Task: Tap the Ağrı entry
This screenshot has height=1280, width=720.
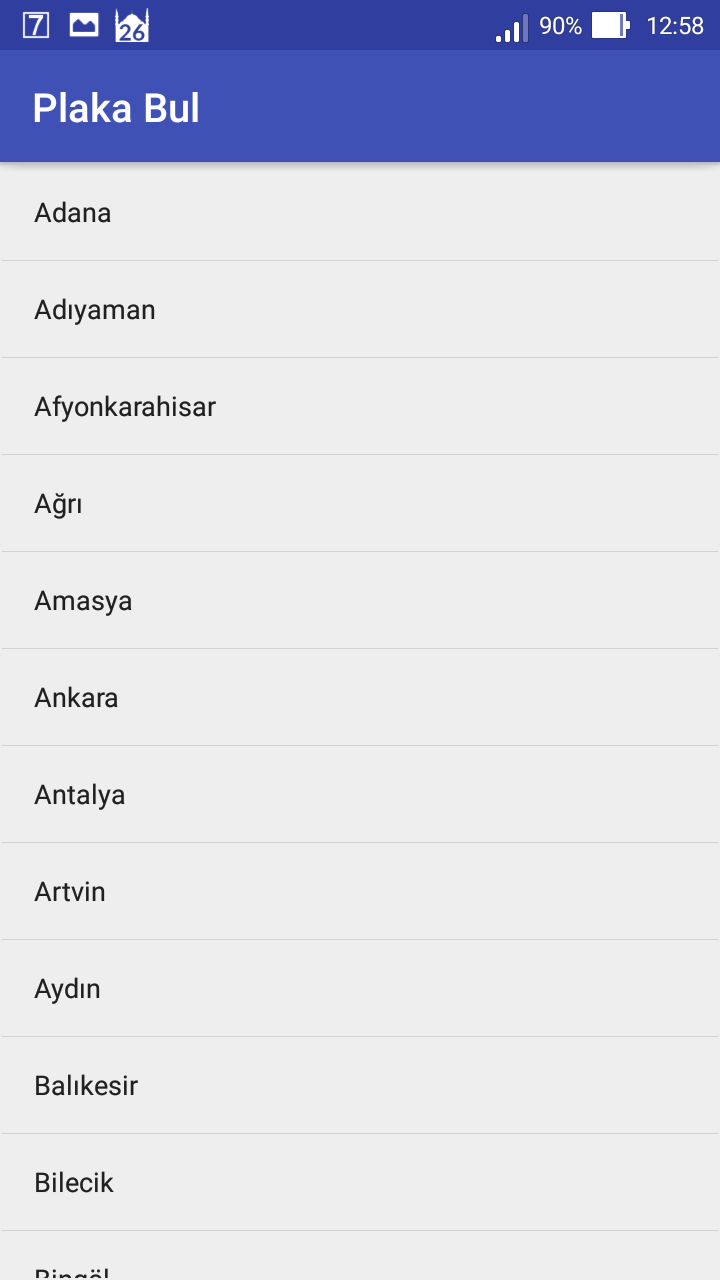Action: pyautogui.click(x=58, y=504)
